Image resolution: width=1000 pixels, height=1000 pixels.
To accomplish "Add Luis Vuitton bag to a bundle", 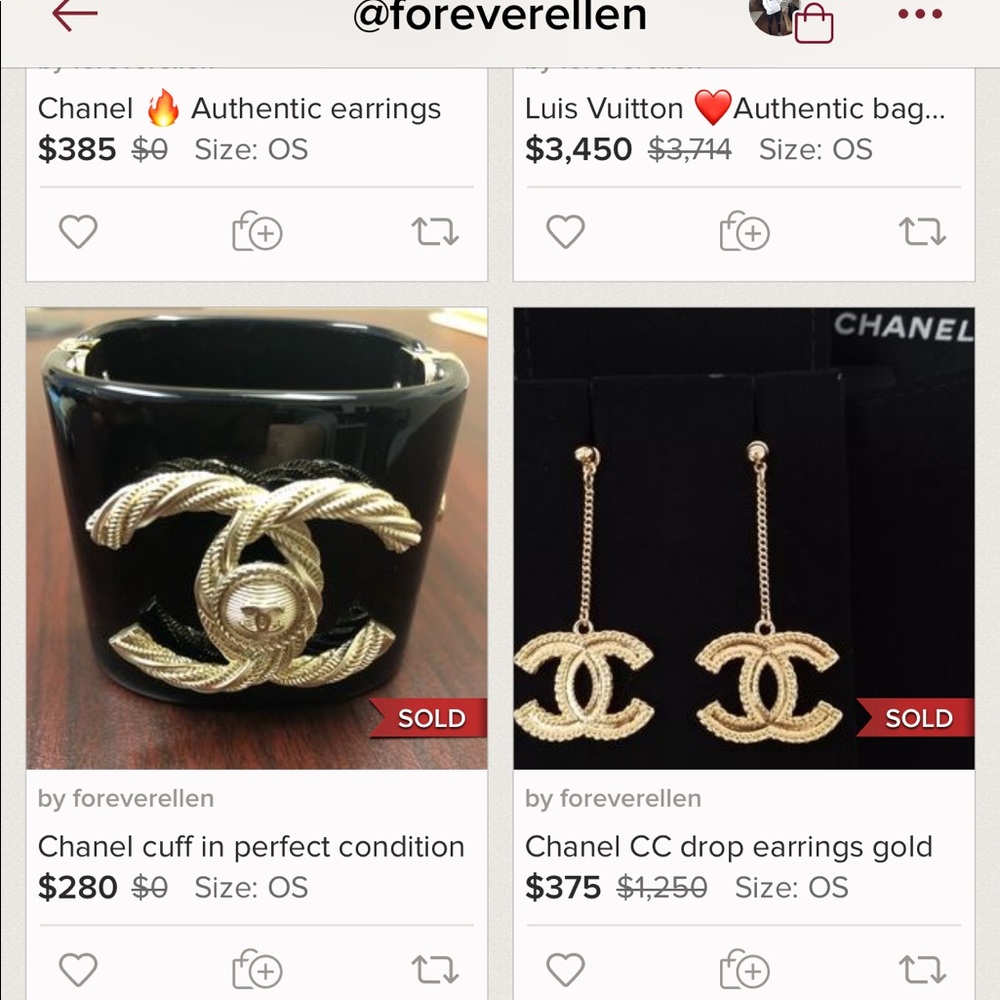I will coord(744,232).
